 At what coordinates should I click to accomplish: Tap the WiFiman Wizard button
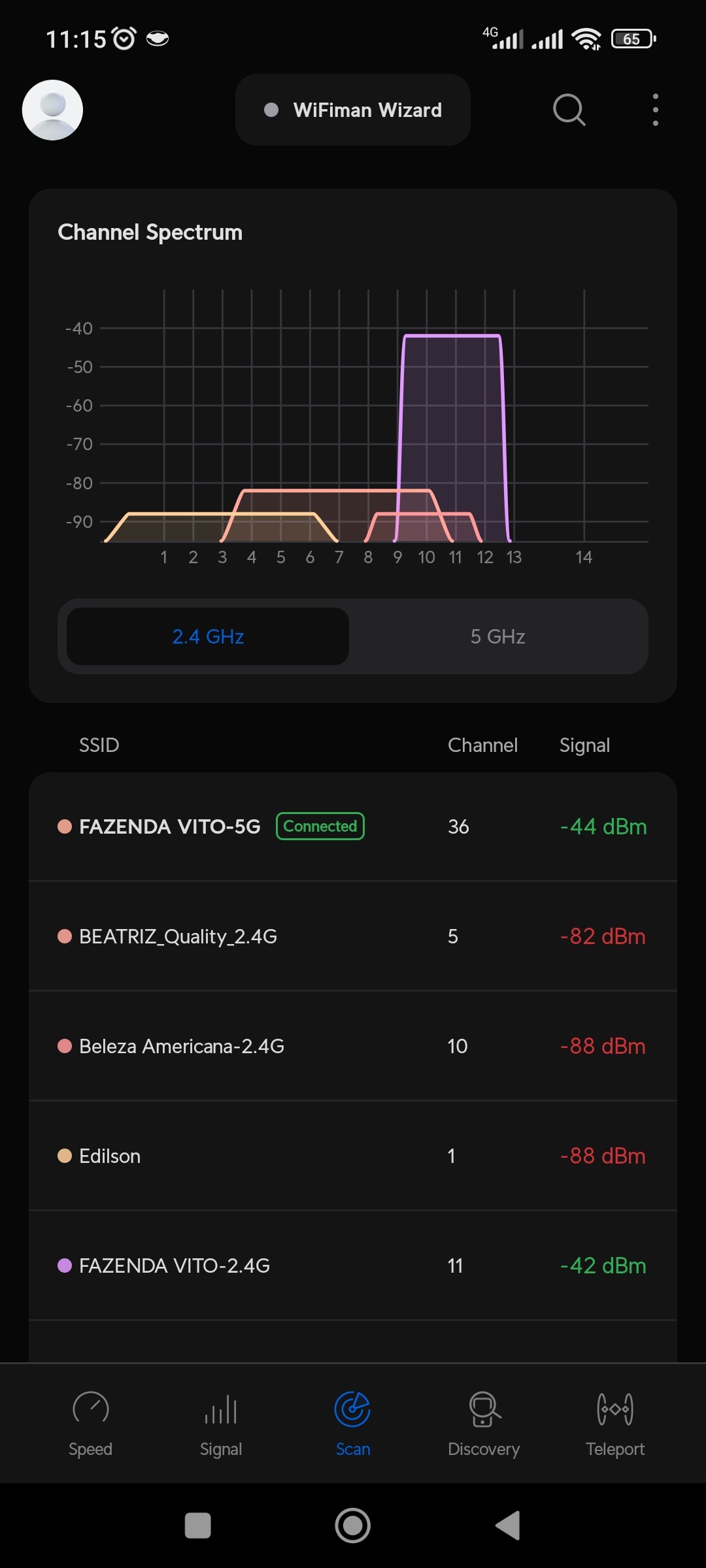pyautogui.click(x=353, y=110)
